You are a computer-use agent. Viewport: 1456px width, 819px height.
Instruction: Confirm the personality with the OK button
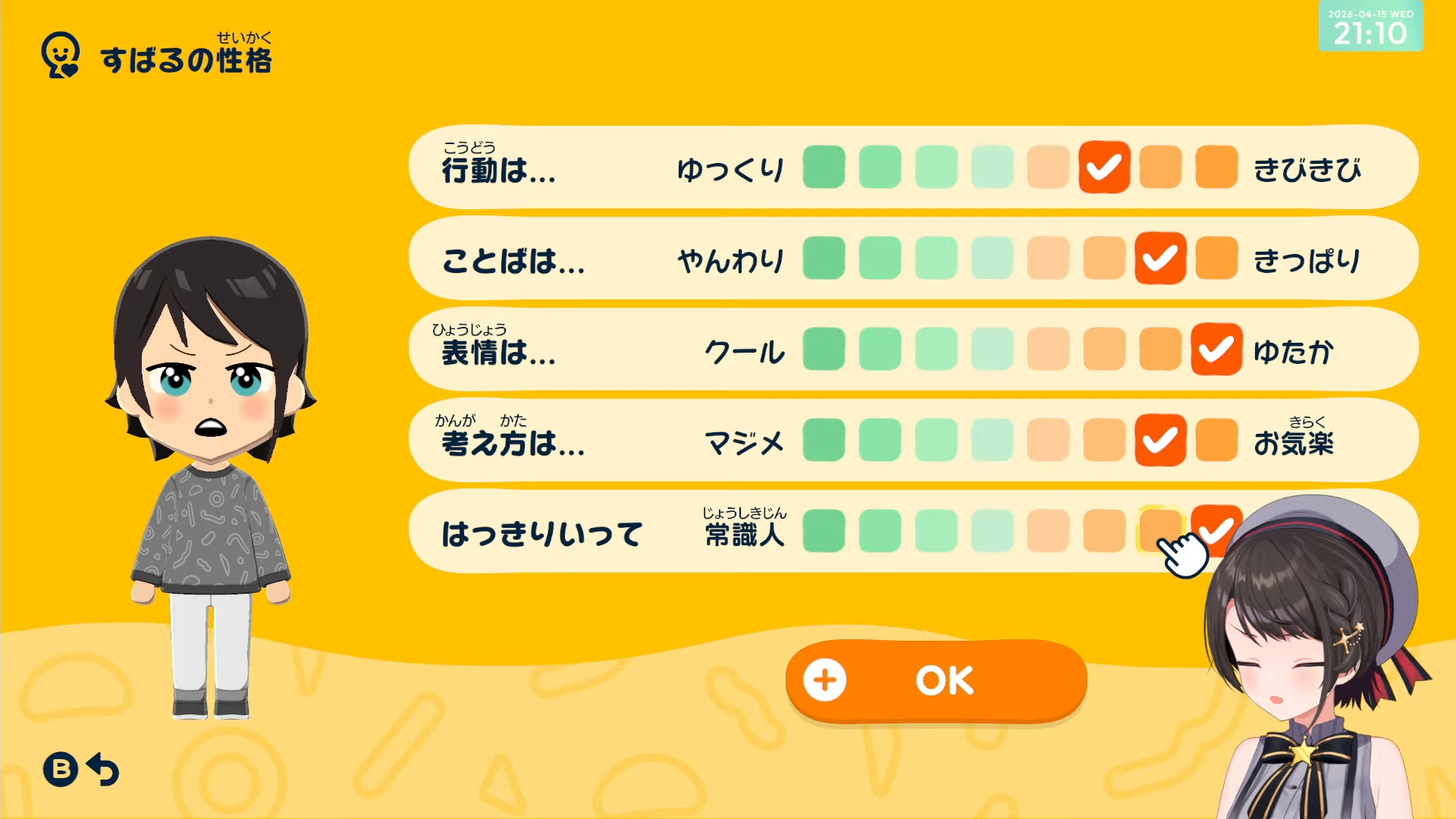[936, 680]
